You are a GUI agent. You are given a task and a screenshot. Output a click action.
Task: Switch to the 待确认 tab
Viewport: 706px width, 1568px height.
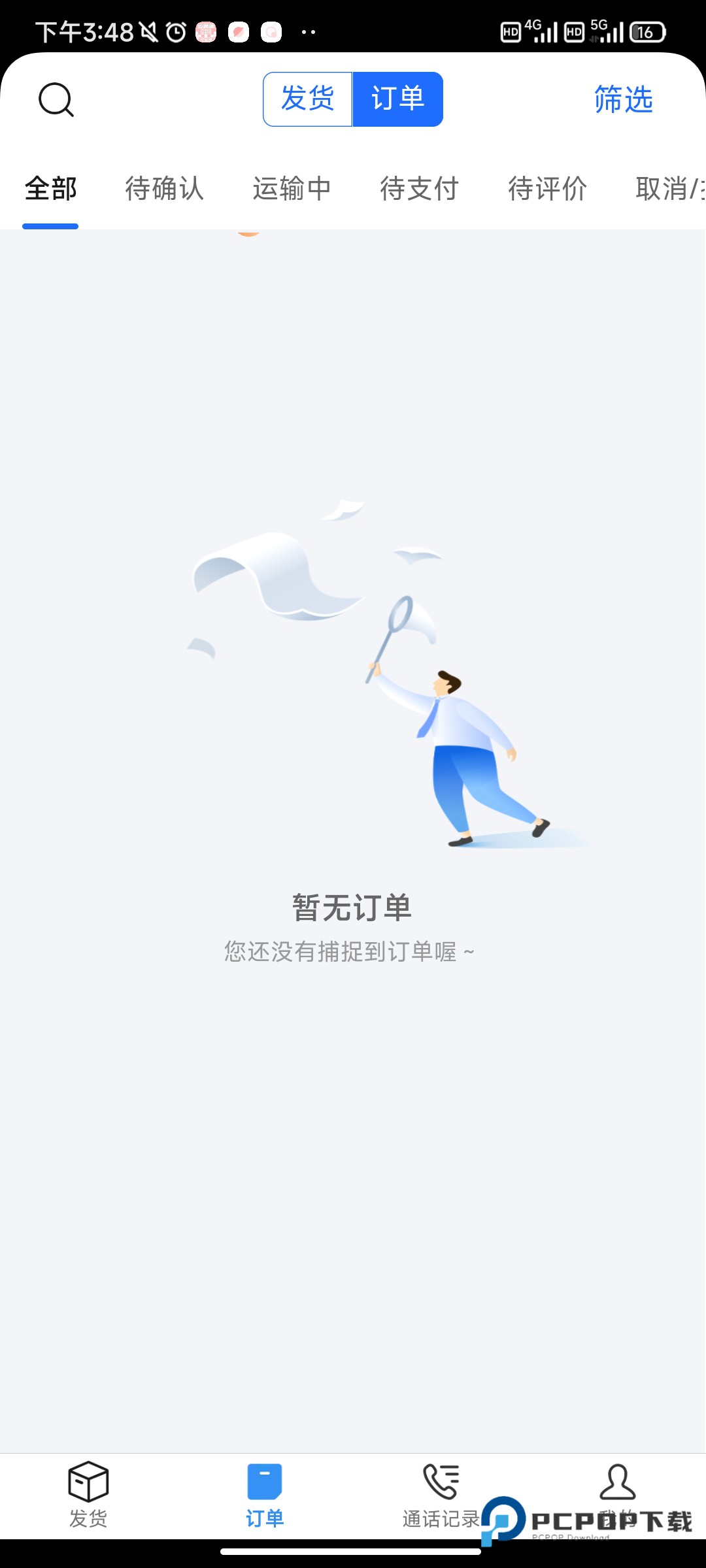[165, 189]
